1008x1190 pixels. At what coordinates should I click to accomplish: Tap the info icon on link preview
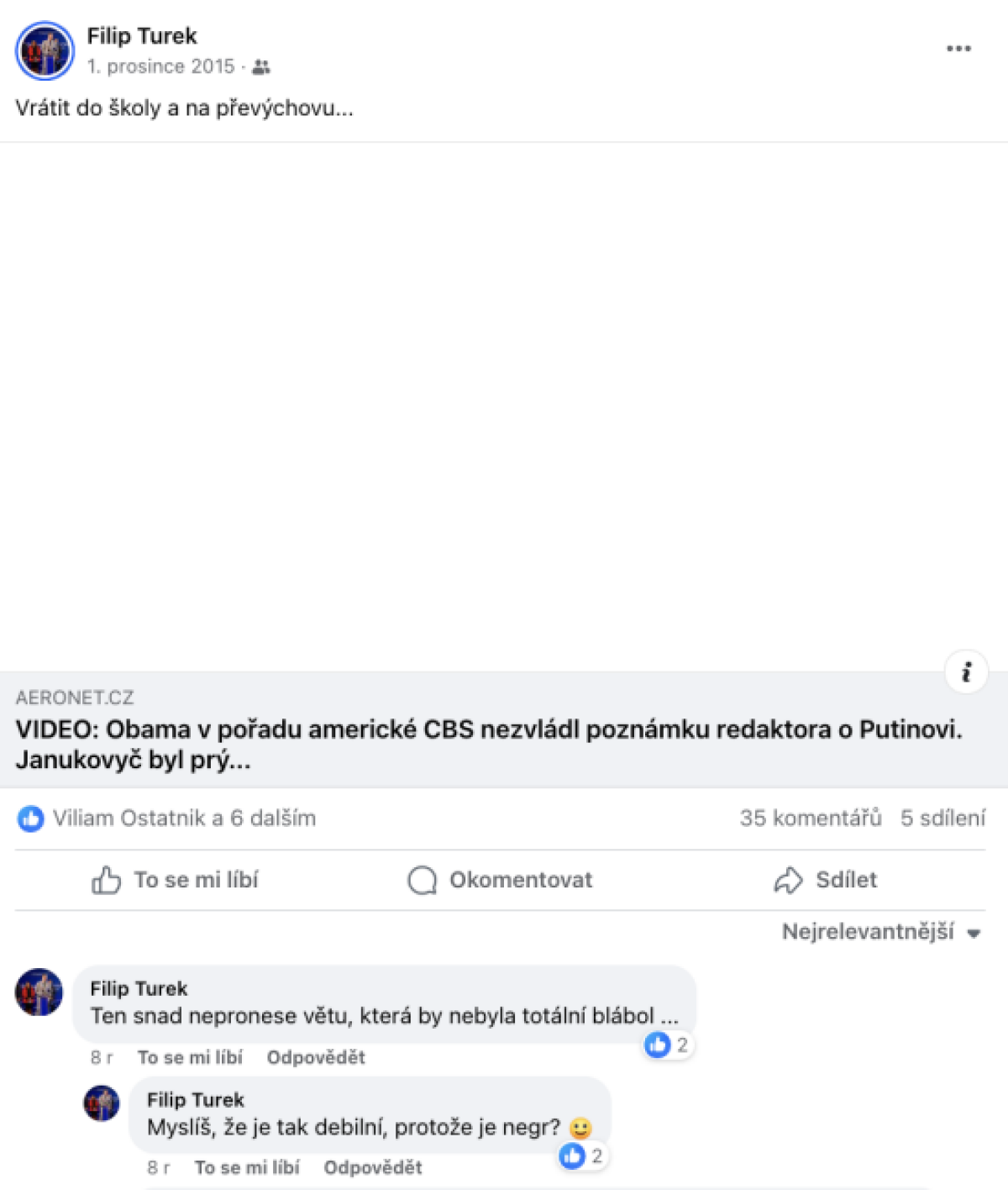[966, 672]
